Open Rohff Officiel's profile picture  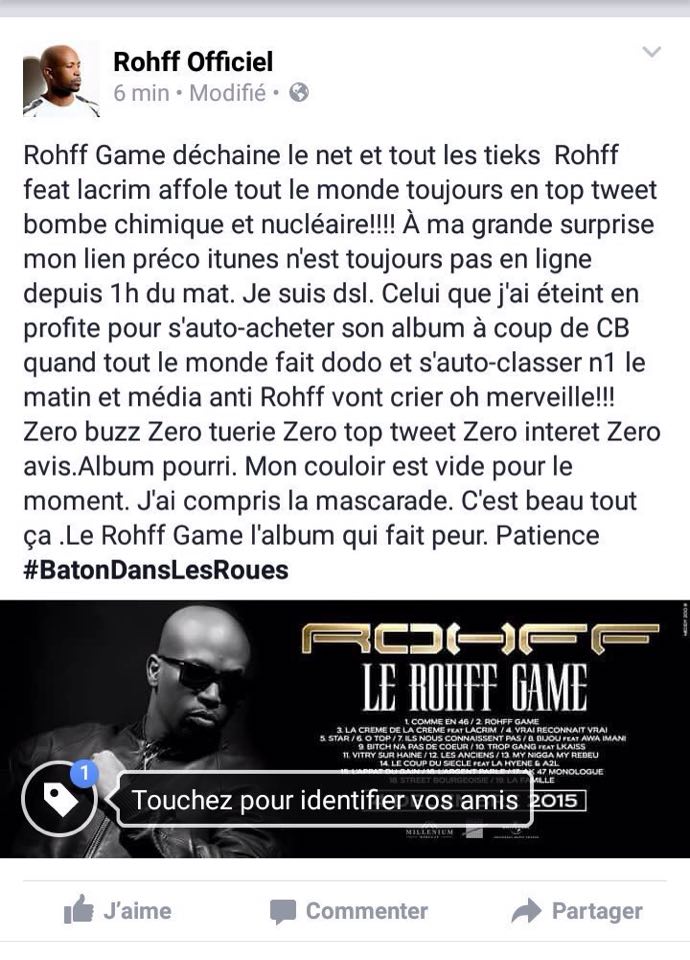point(60,79)
